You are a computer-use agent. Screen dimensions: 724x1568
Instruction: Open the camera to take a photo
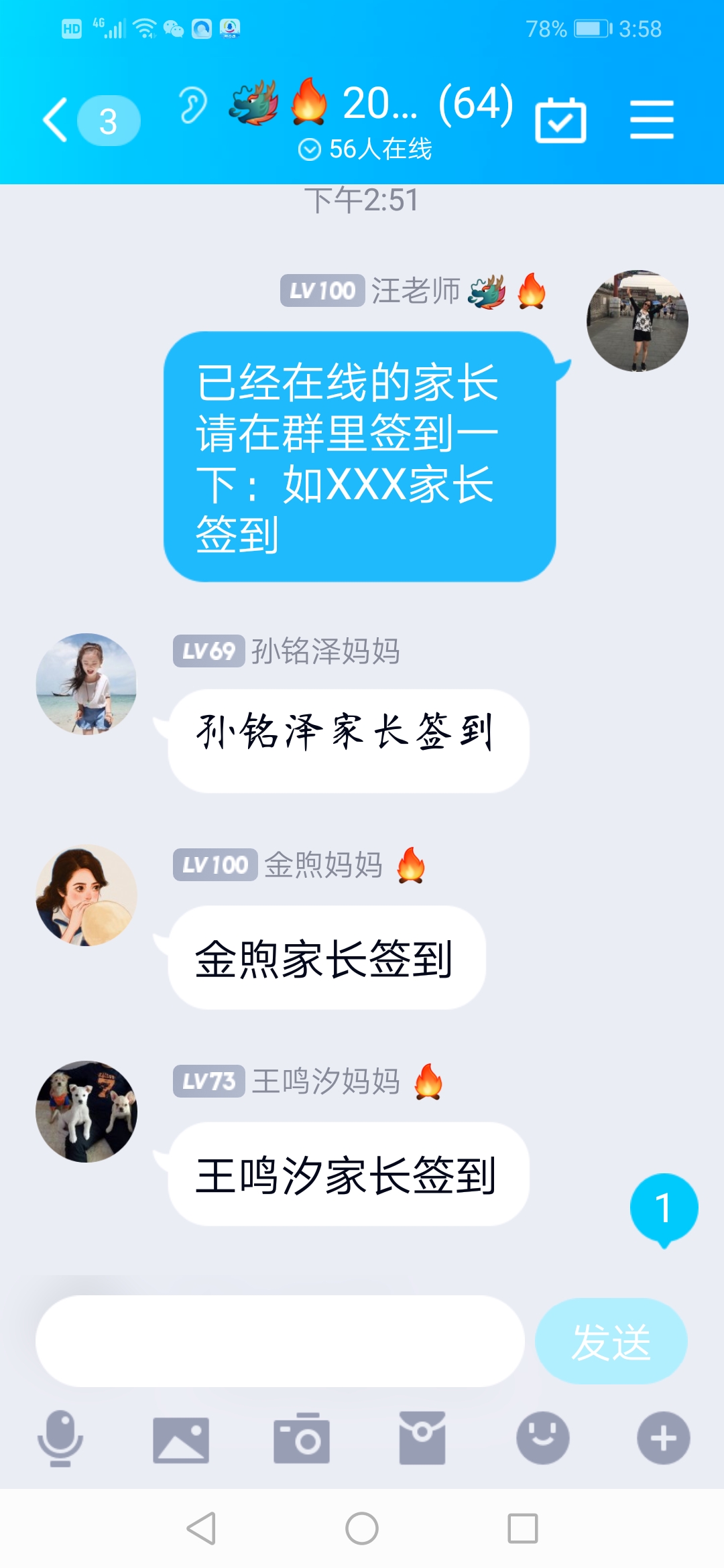click(x=302, y=1439)
